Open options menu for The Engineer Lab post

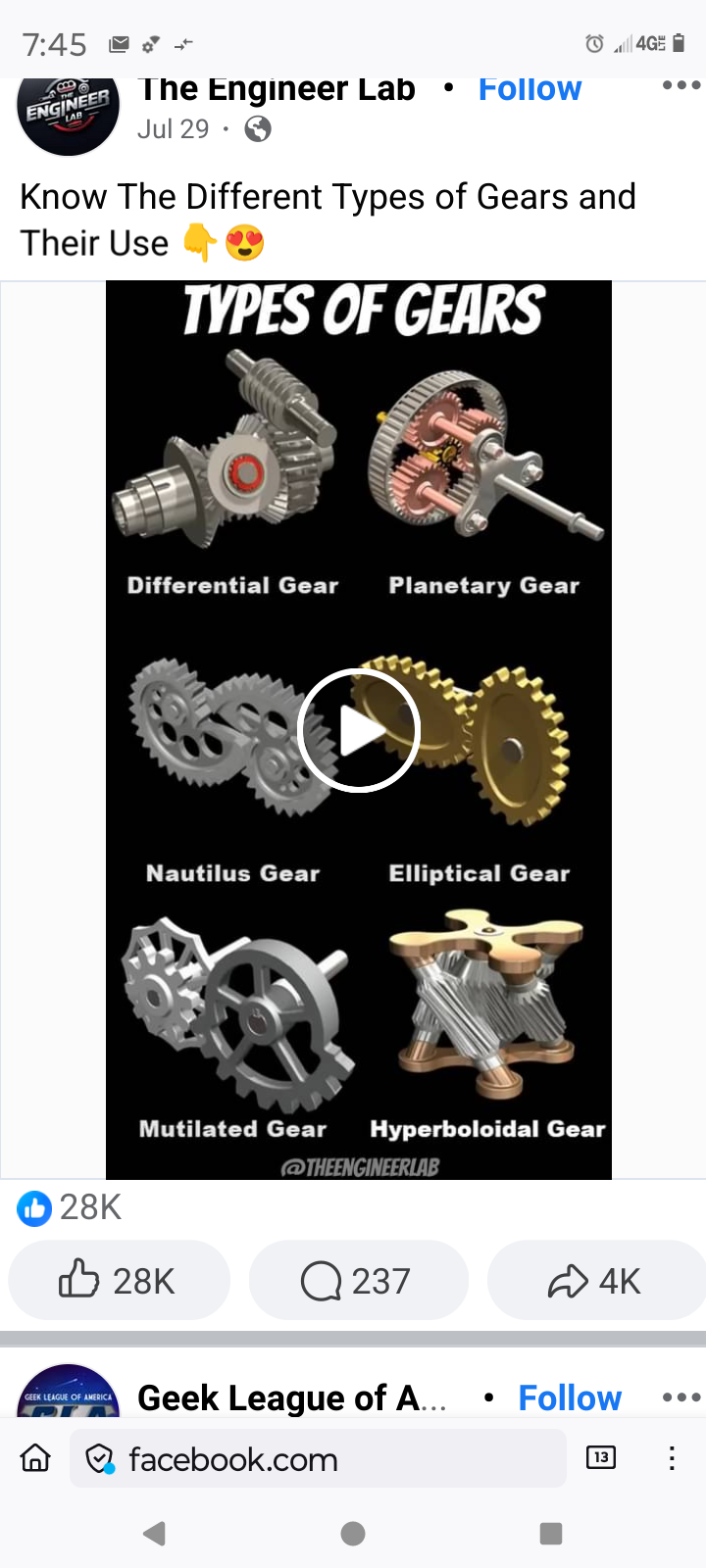681,85
